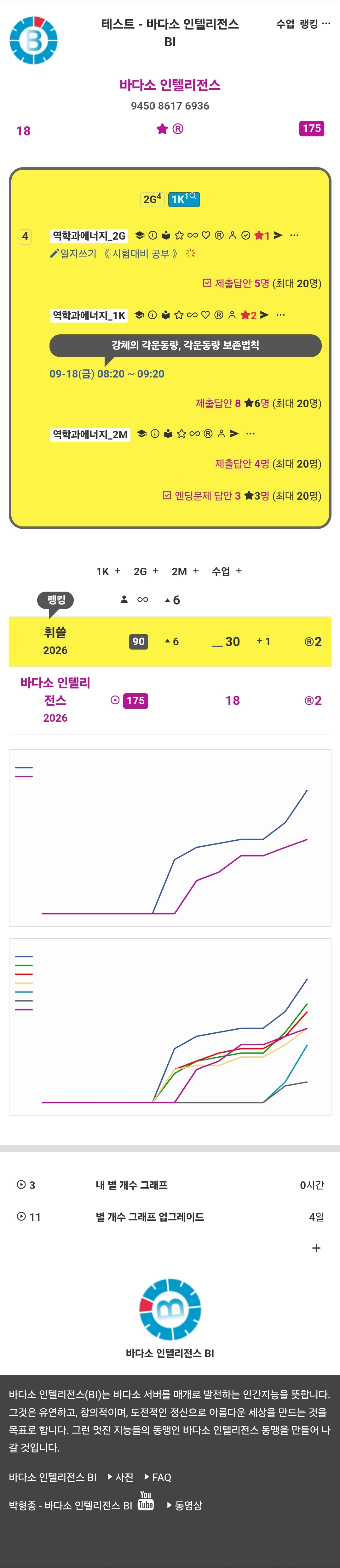340x1568 pixels.
Task: Open the 수업 link in the header
Action: tap(285, 24)
